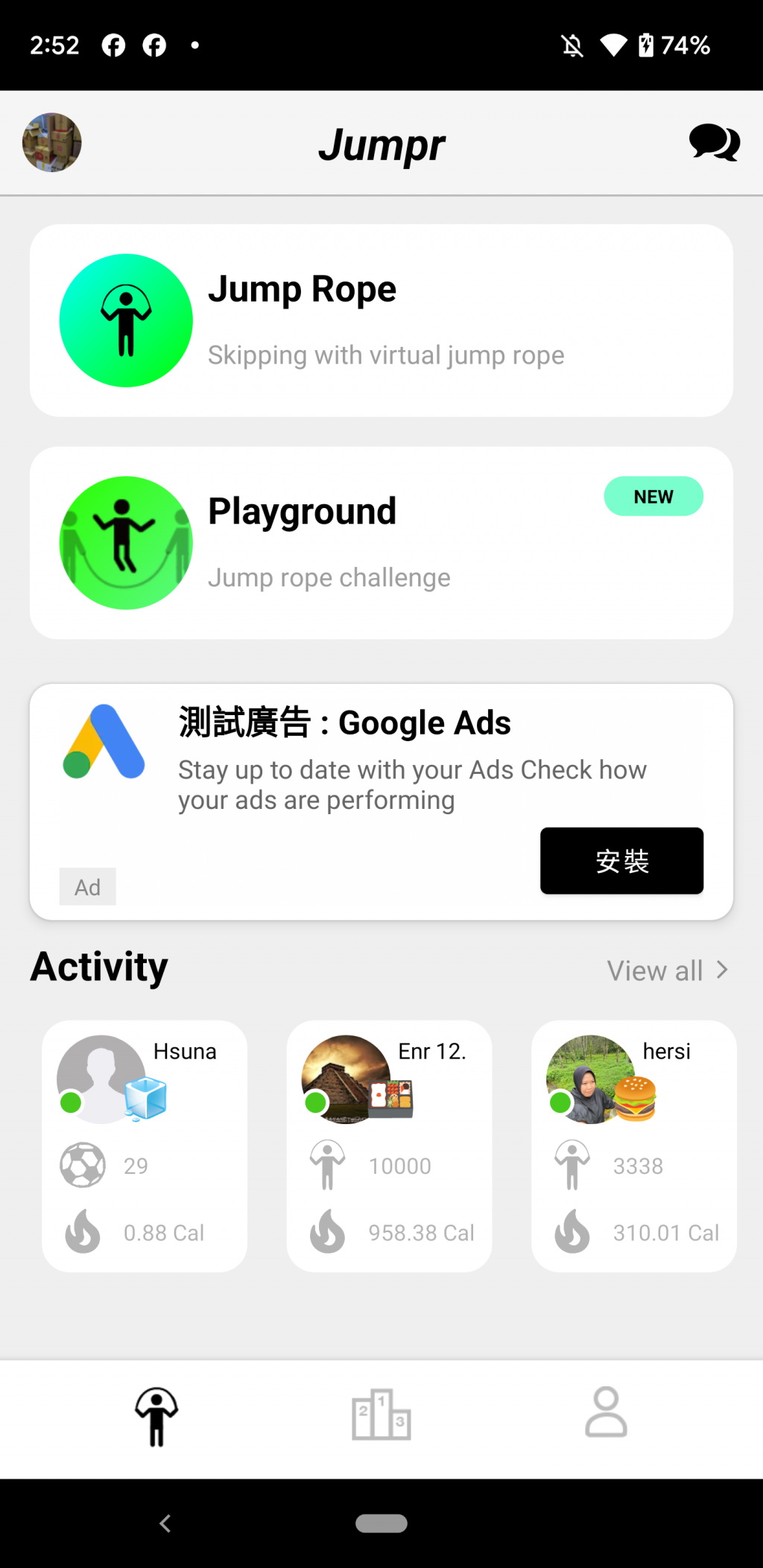
Task: Select the jump rope home tab
Action: click(x=156, y=1415)
